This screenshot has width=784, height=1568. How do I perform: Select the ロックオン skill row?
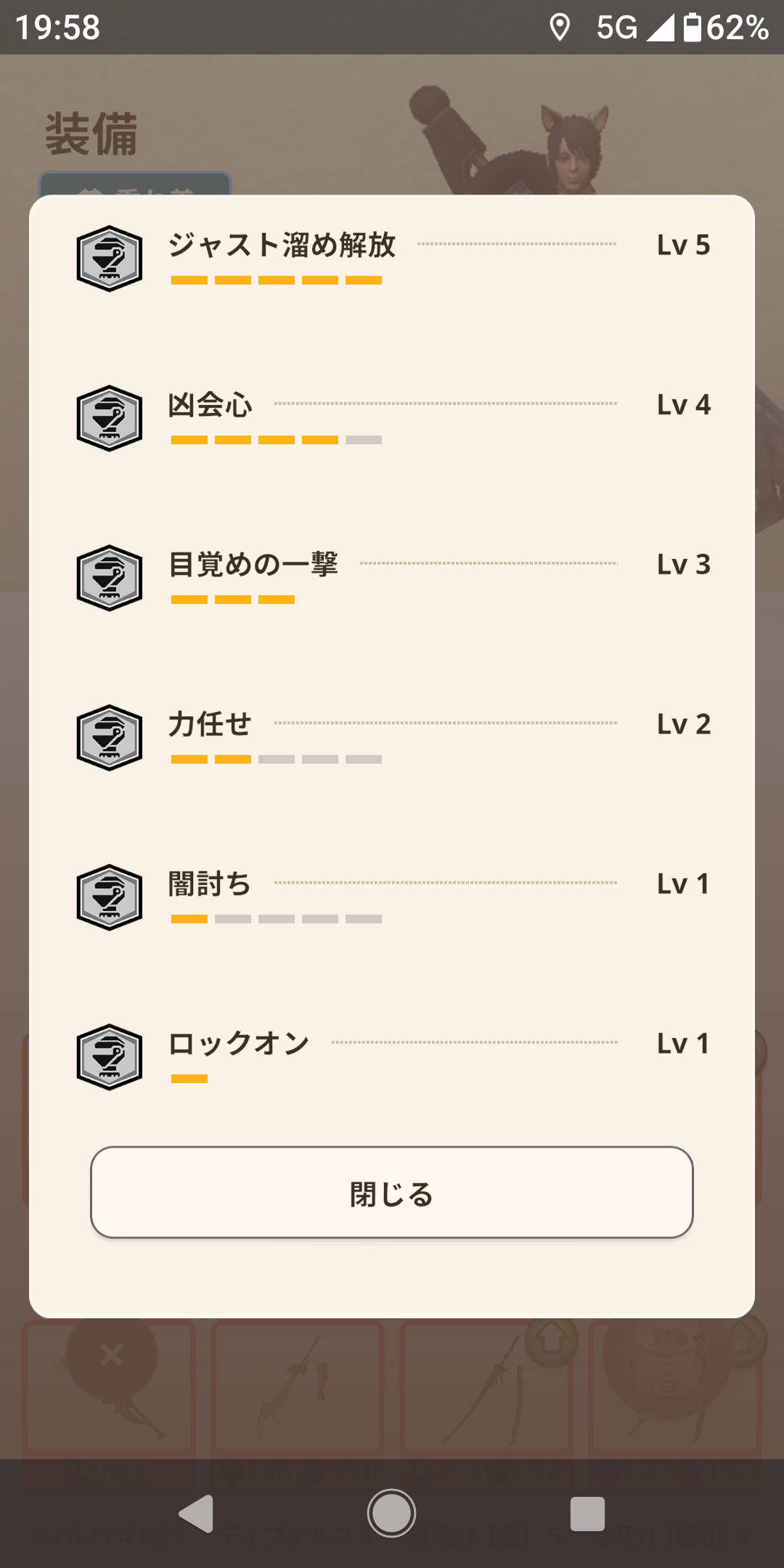point(392,1056)
